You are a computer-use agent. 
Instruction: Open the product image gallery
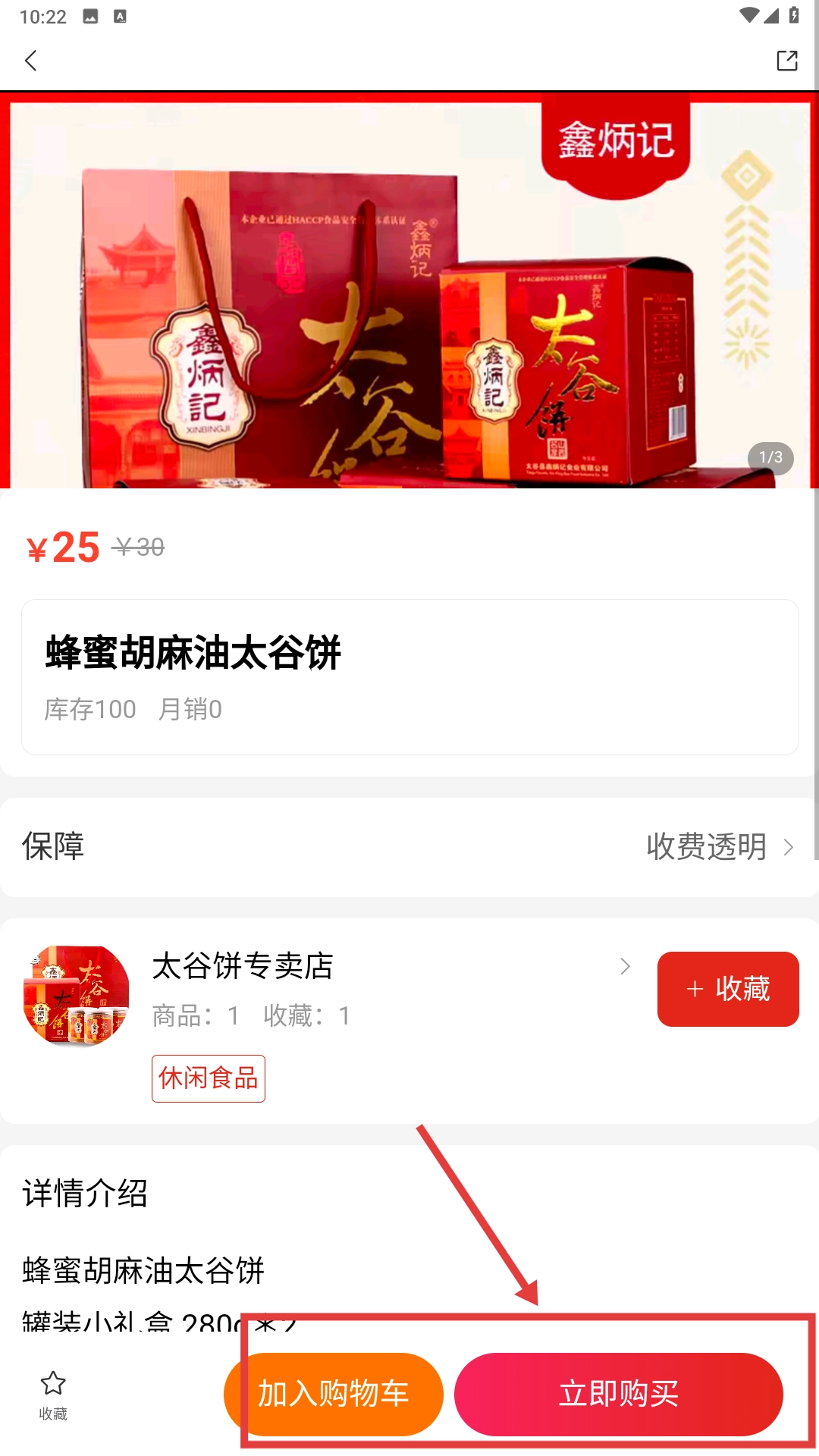[x=409, y=292]
